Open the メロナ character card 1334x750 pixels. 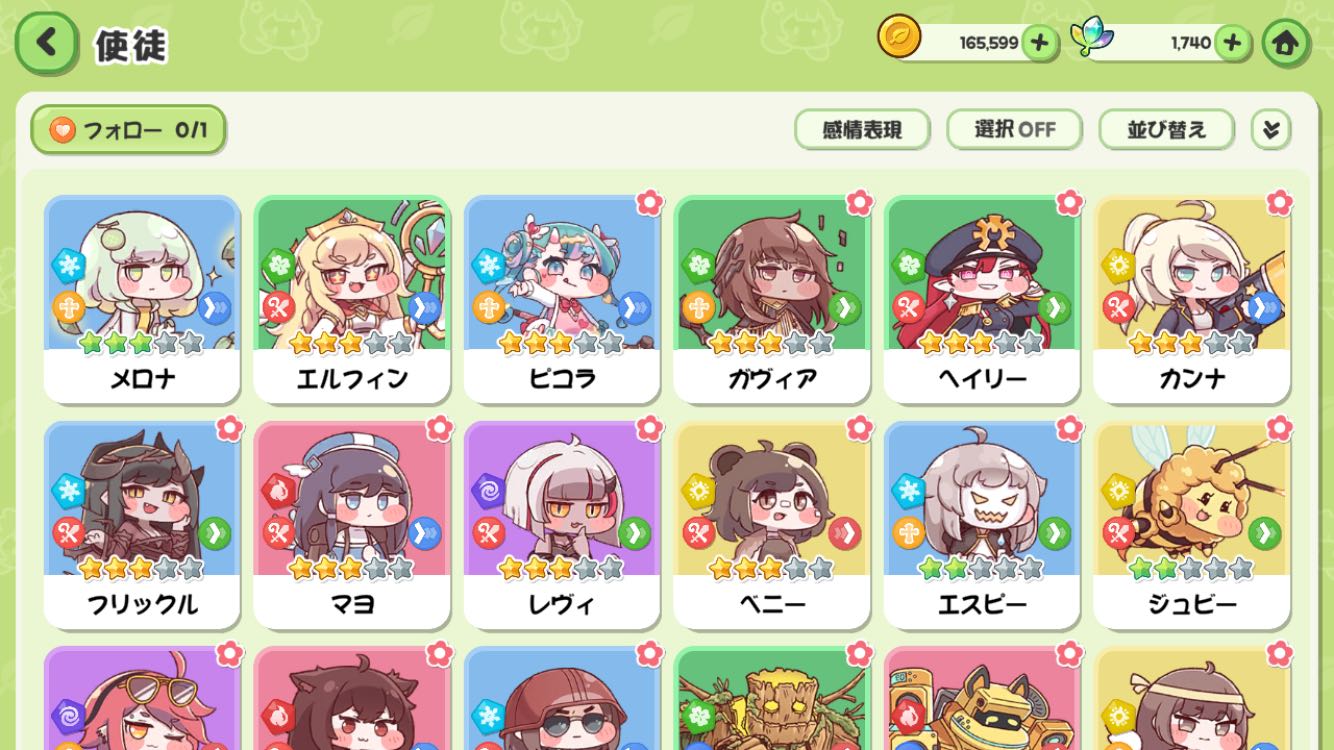click(142, 299)
